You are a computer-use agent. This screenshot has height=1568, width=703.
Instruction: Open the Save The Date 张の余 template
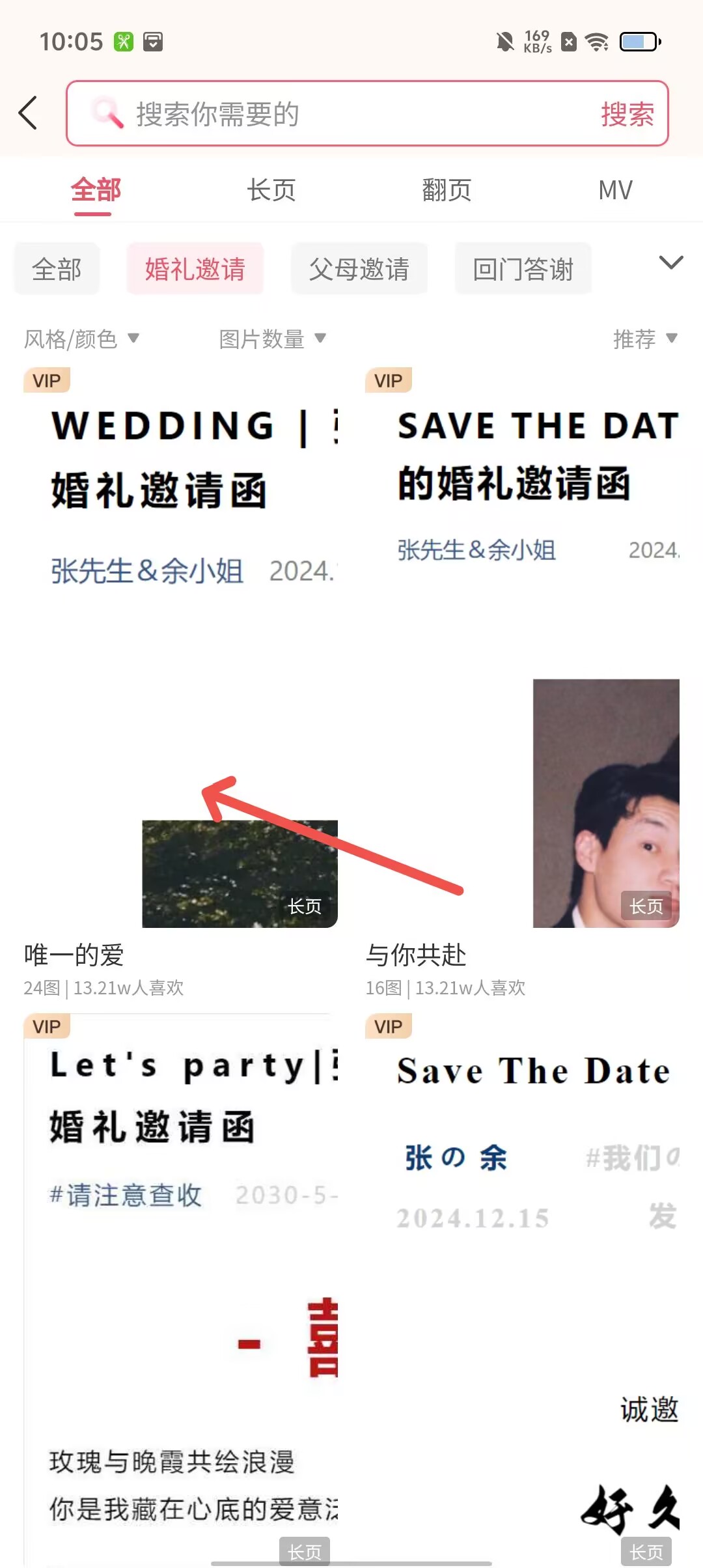tap(522, 1289)
